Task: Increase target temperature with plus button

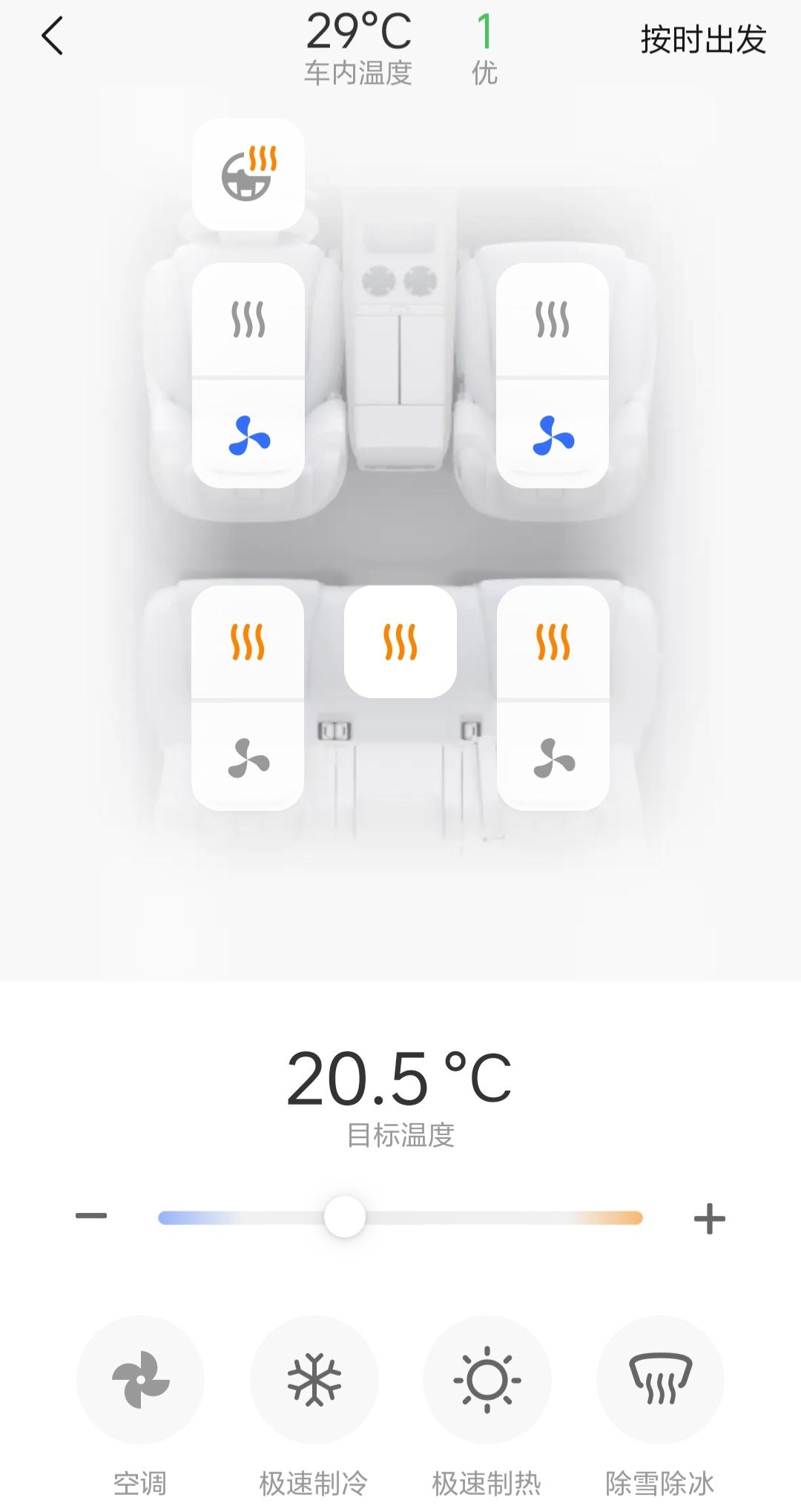Action: pos(709,1218)
